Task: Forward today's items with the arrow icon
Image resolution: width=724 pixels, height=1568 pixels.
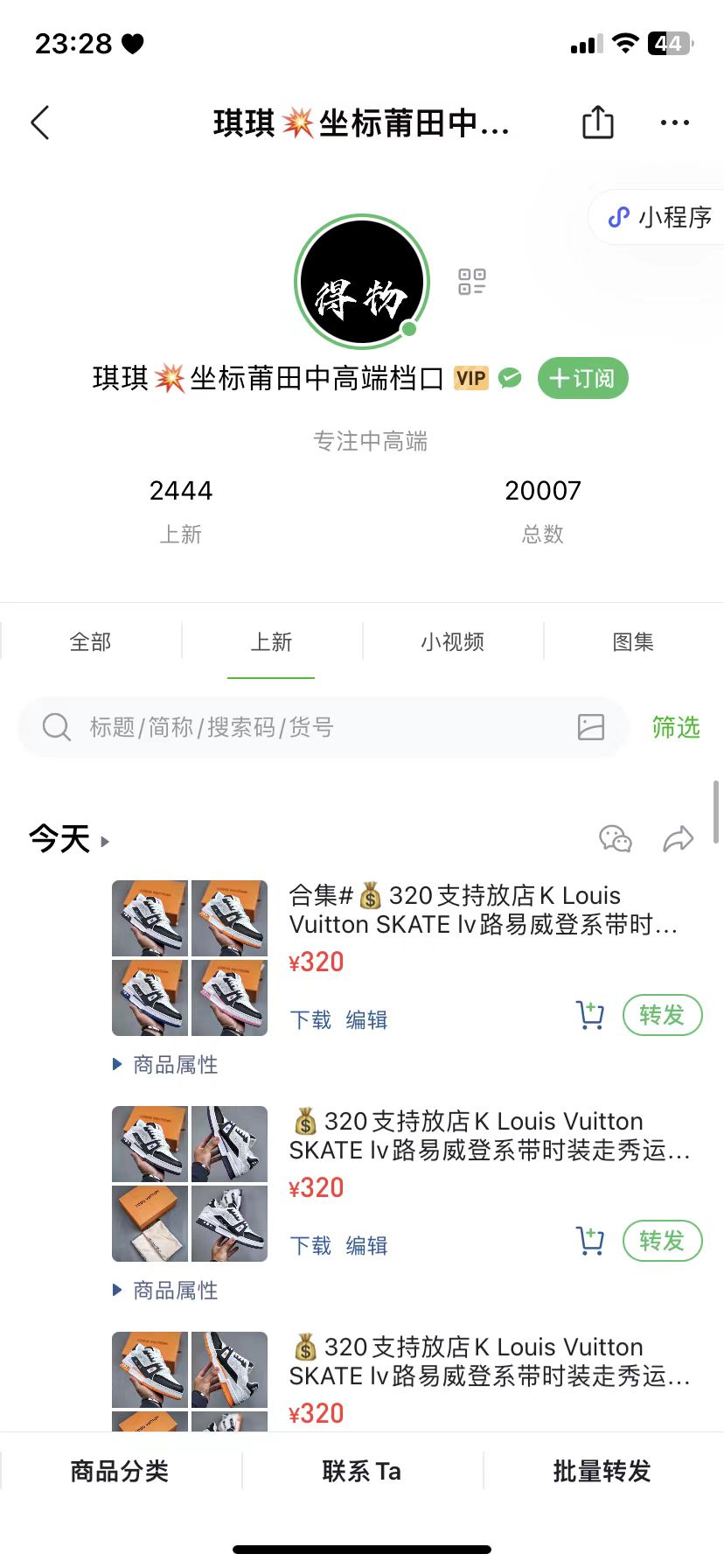Action: (679, 839)
